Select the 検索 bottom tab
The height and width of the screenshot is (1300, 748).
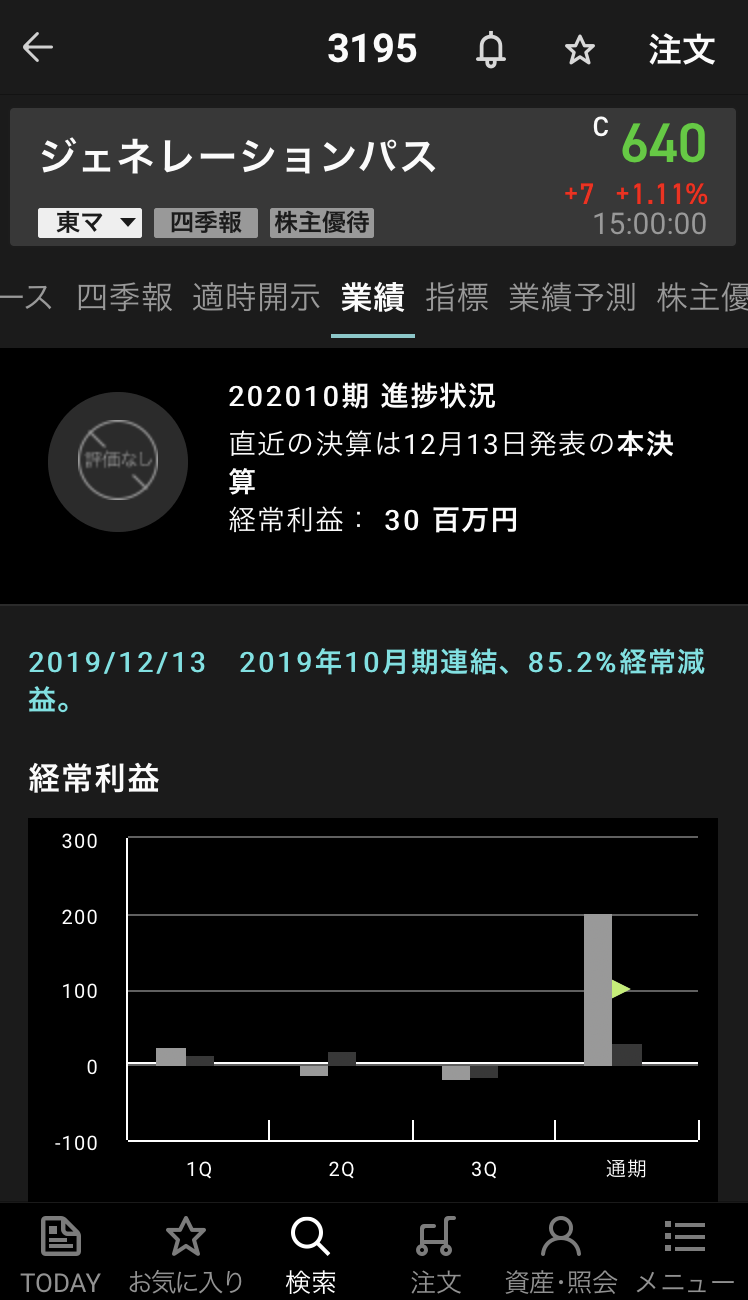pos(311,1254)
